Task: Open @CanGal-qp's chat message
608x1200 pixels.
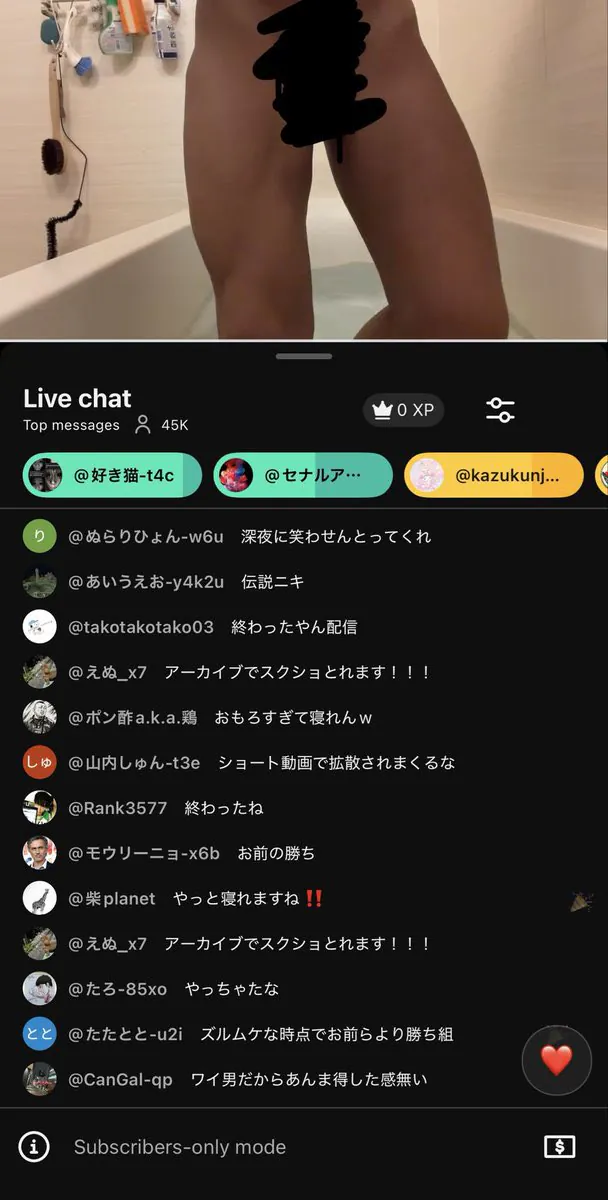Action: [x=304, y=1079]
